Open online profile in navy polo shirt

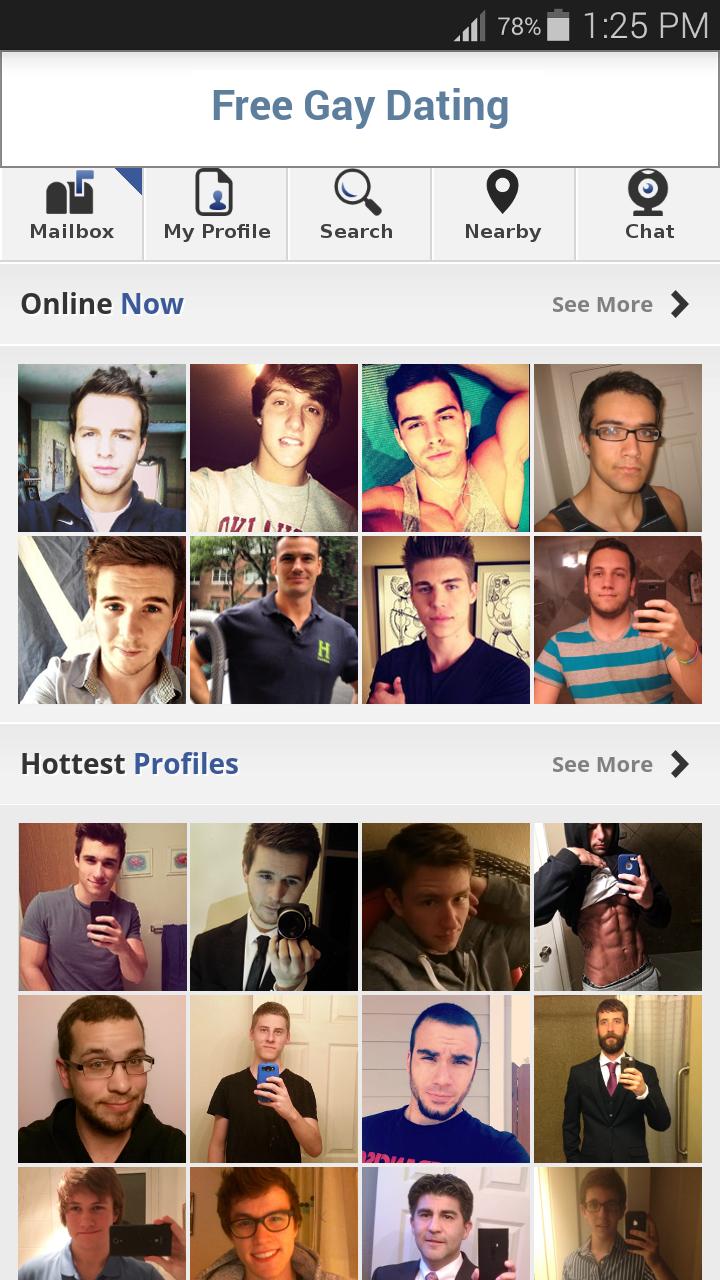point(273,620)
